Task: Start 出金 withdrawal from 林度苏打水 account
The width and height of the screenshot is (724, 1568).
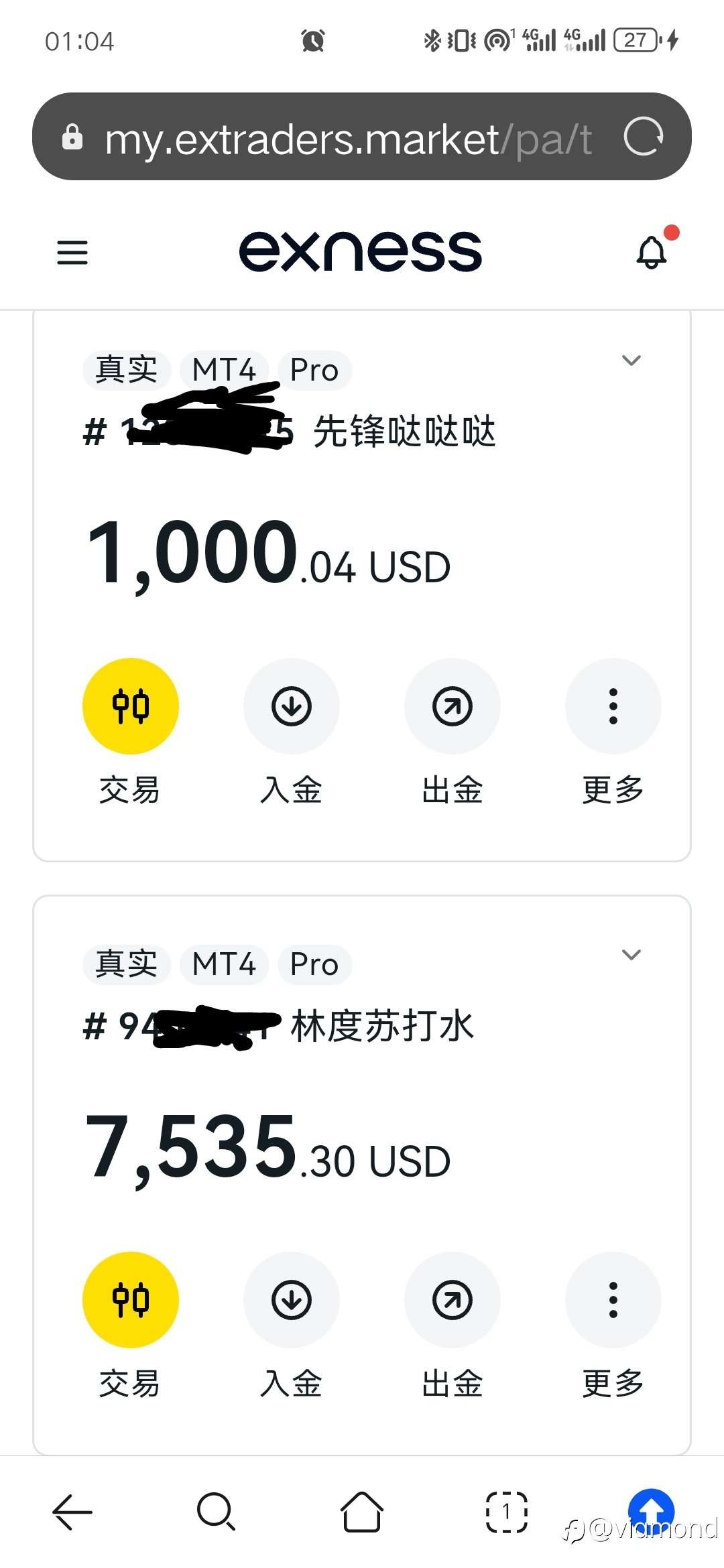Action: click(452, 1299)
